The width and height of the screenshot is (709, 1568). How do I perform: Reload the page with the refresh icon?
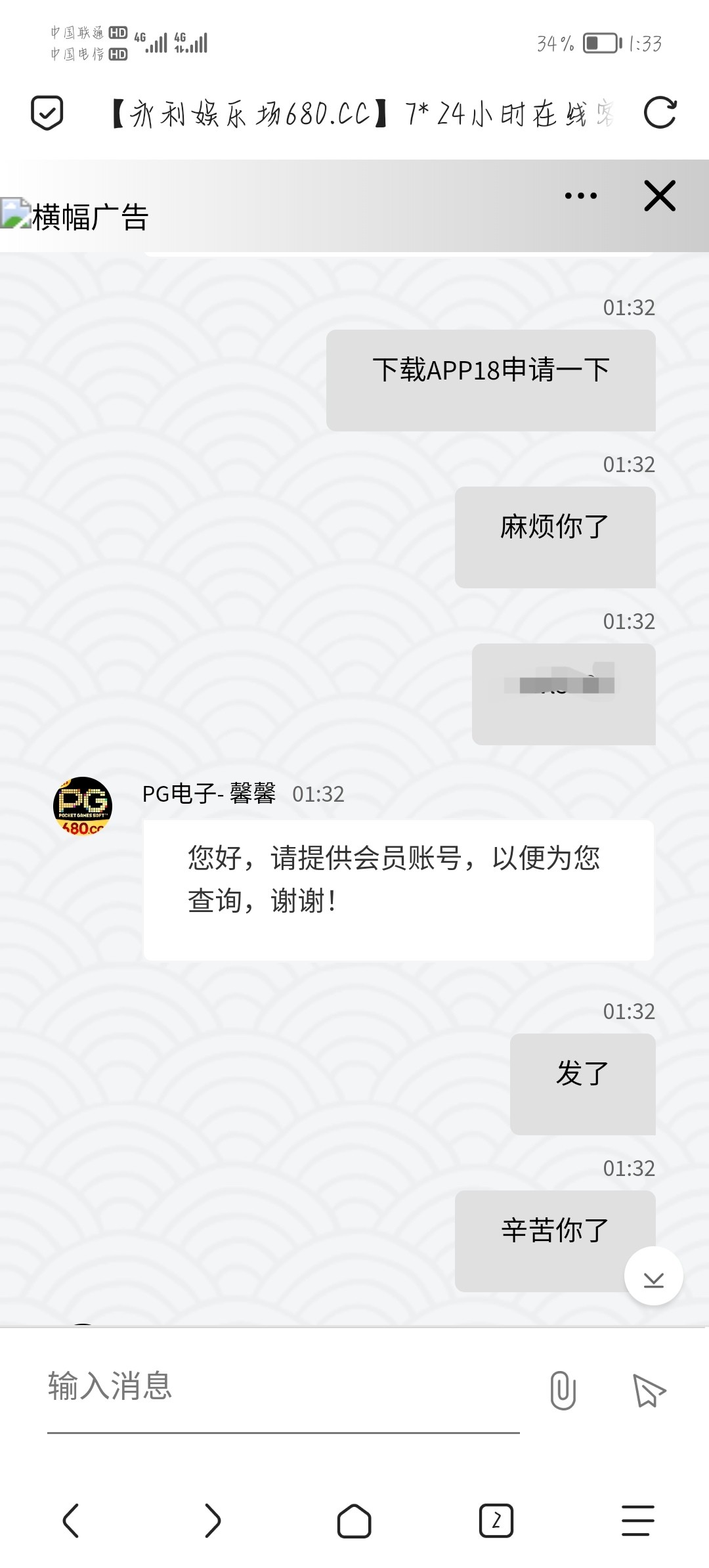[660, 113]
